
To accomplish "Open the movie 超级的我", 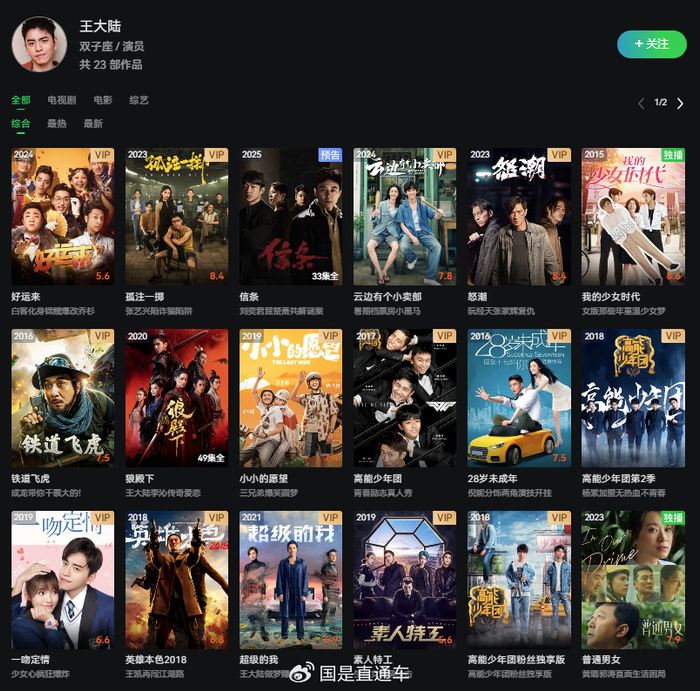I will tap(291, 580).
